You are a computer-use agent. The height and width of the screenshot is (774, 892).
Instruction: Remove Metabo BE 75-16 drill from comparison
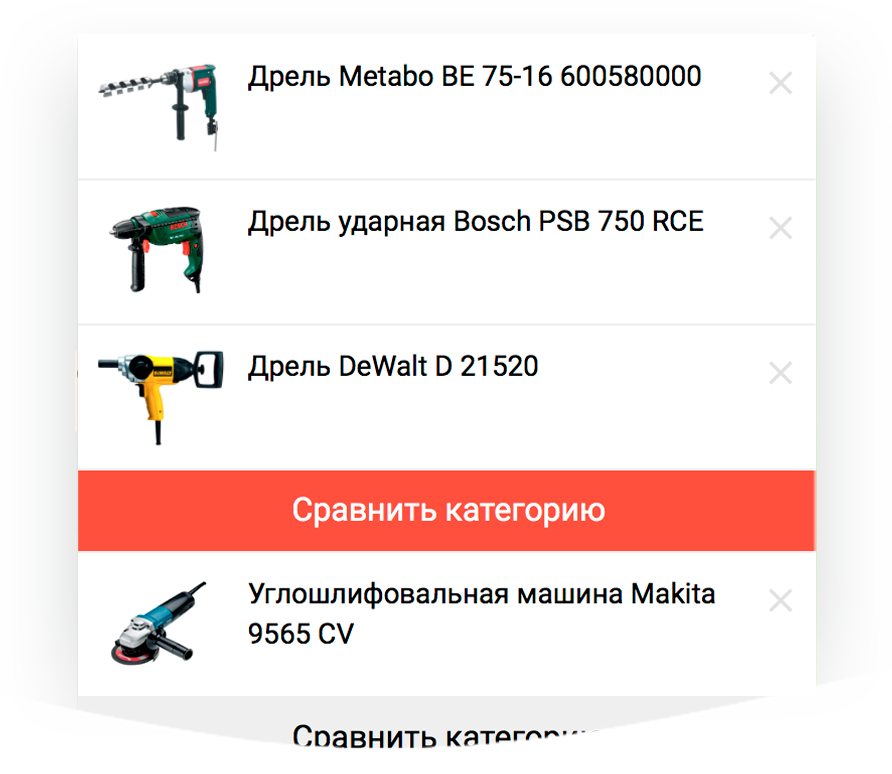780,84
